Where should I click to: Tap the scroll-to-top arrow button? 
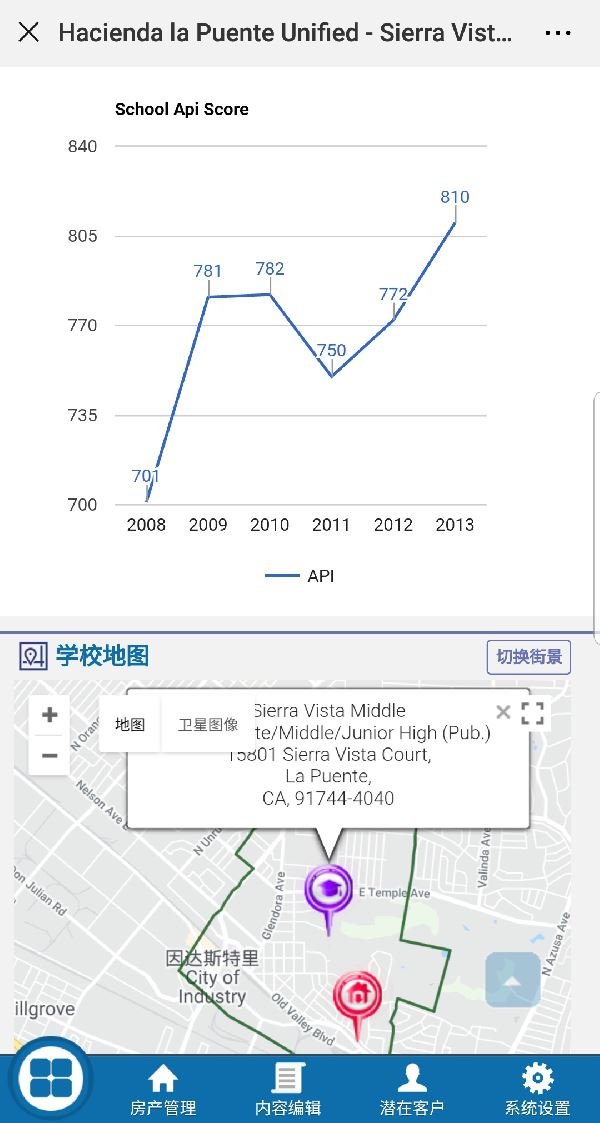click(513, 980)
